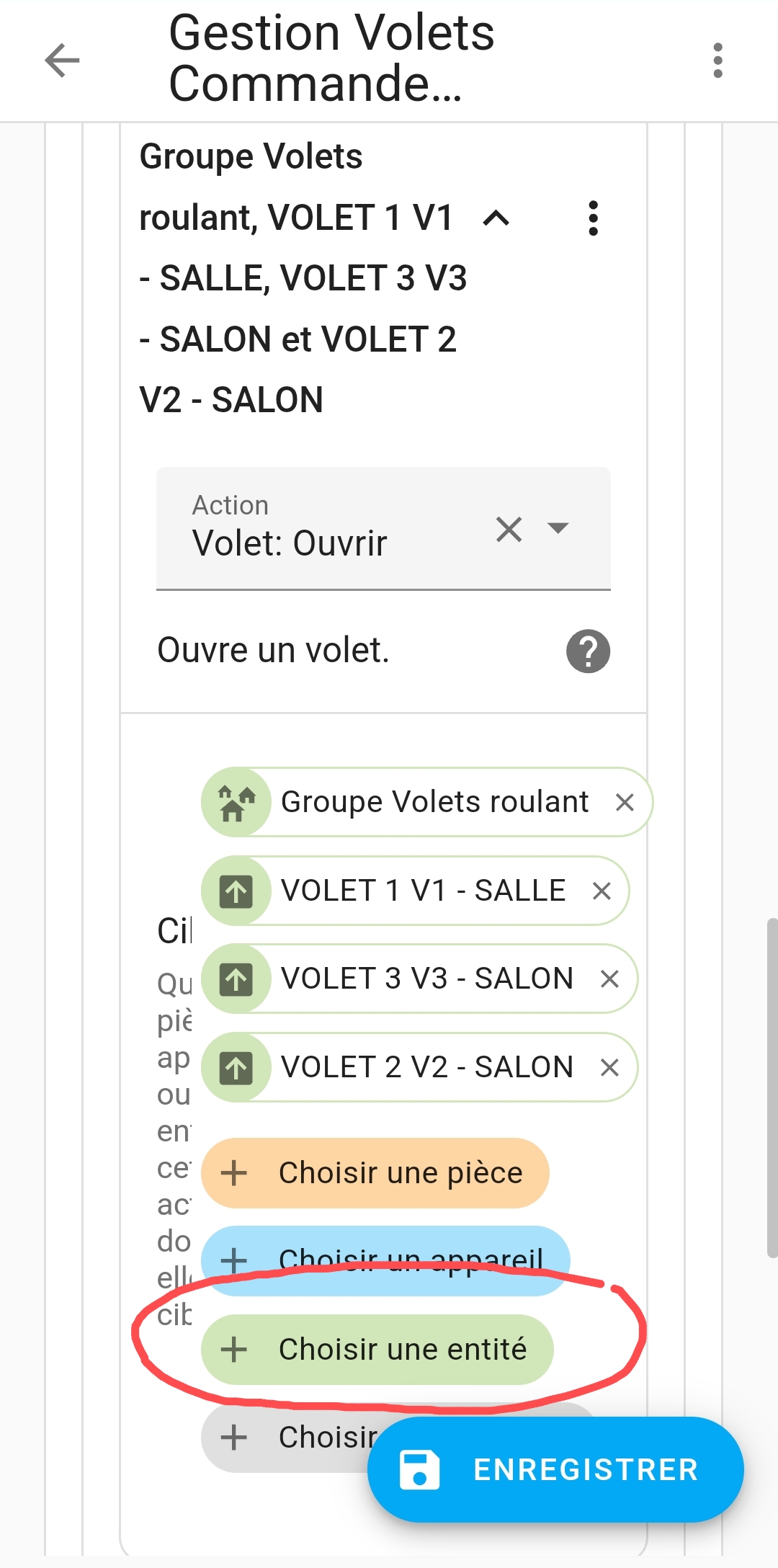Tap Choisir un appareil
This screenshot has height=1568, width=778.
[x=385, y=1261]
